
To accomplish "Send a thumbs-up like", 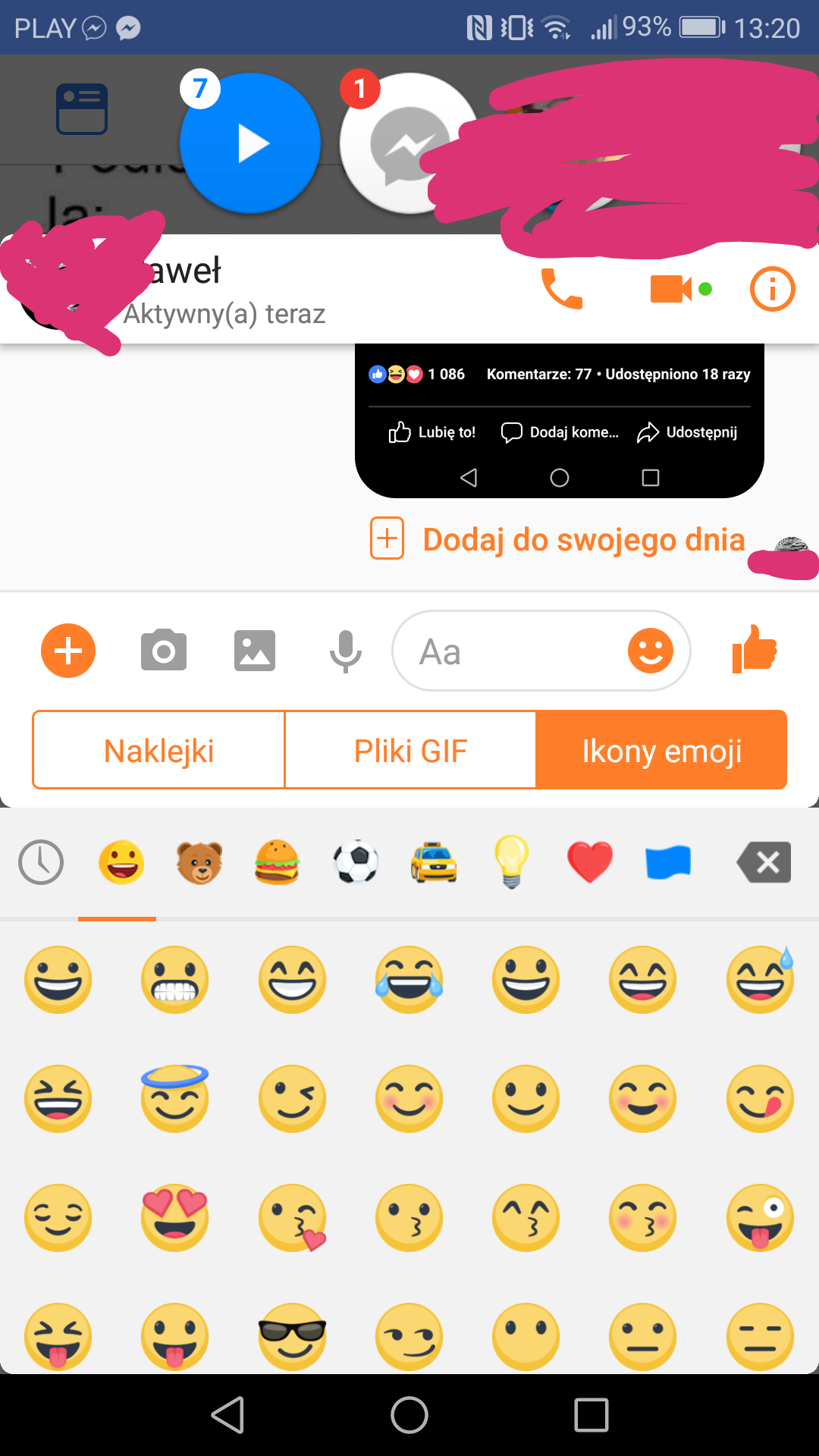I will click(755, 649).
